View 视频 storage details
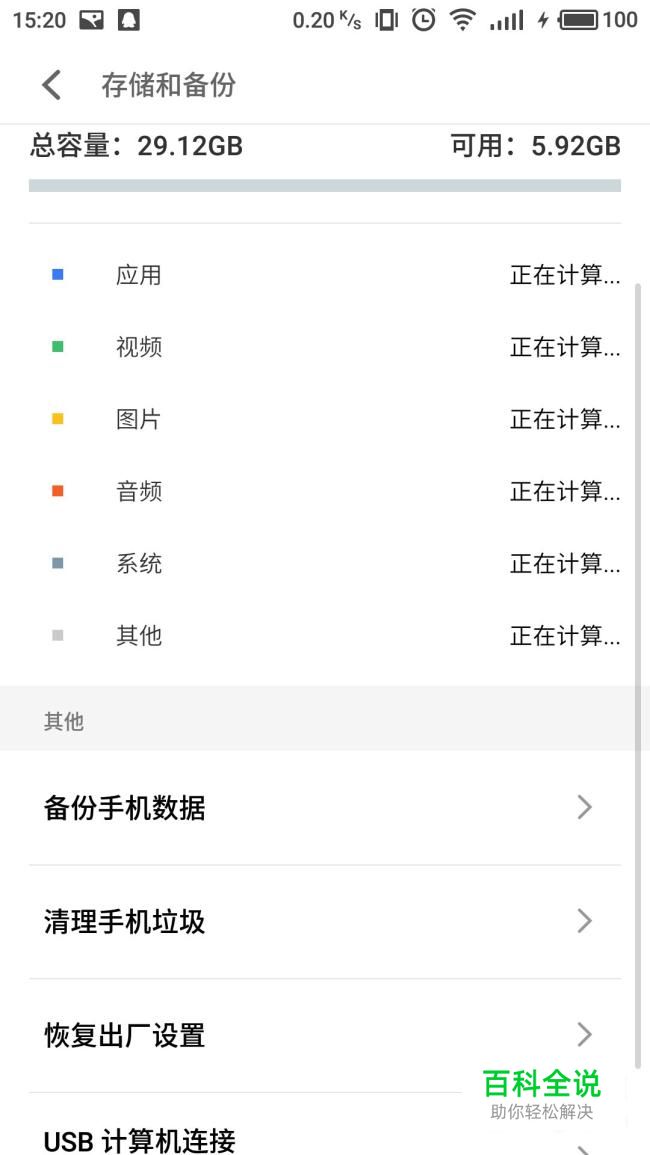The width and height of the screenshot is (650, 1155). [x=325, y=347]
